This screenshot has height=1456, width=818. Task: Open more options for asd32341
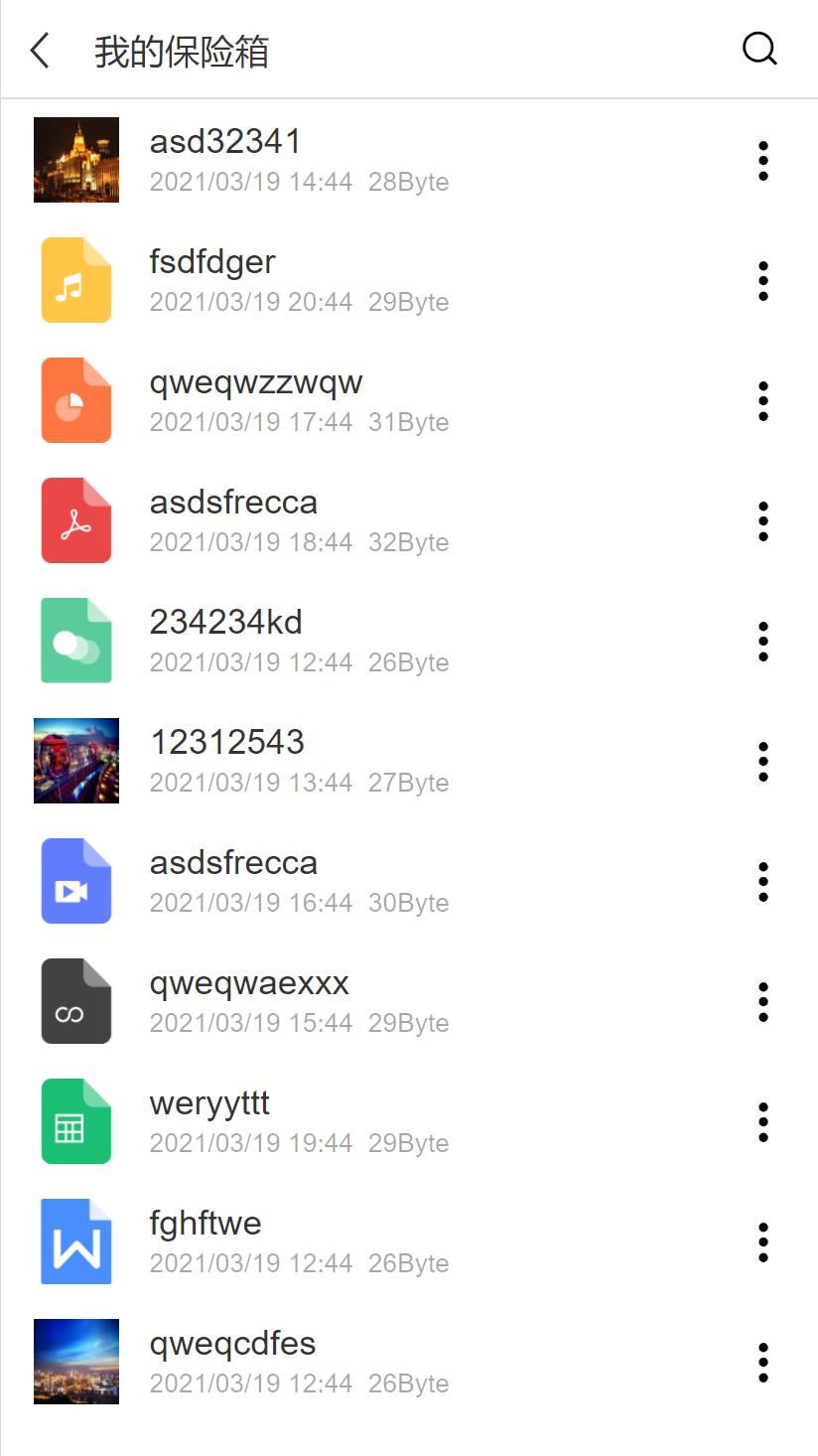tap(762, 161)
